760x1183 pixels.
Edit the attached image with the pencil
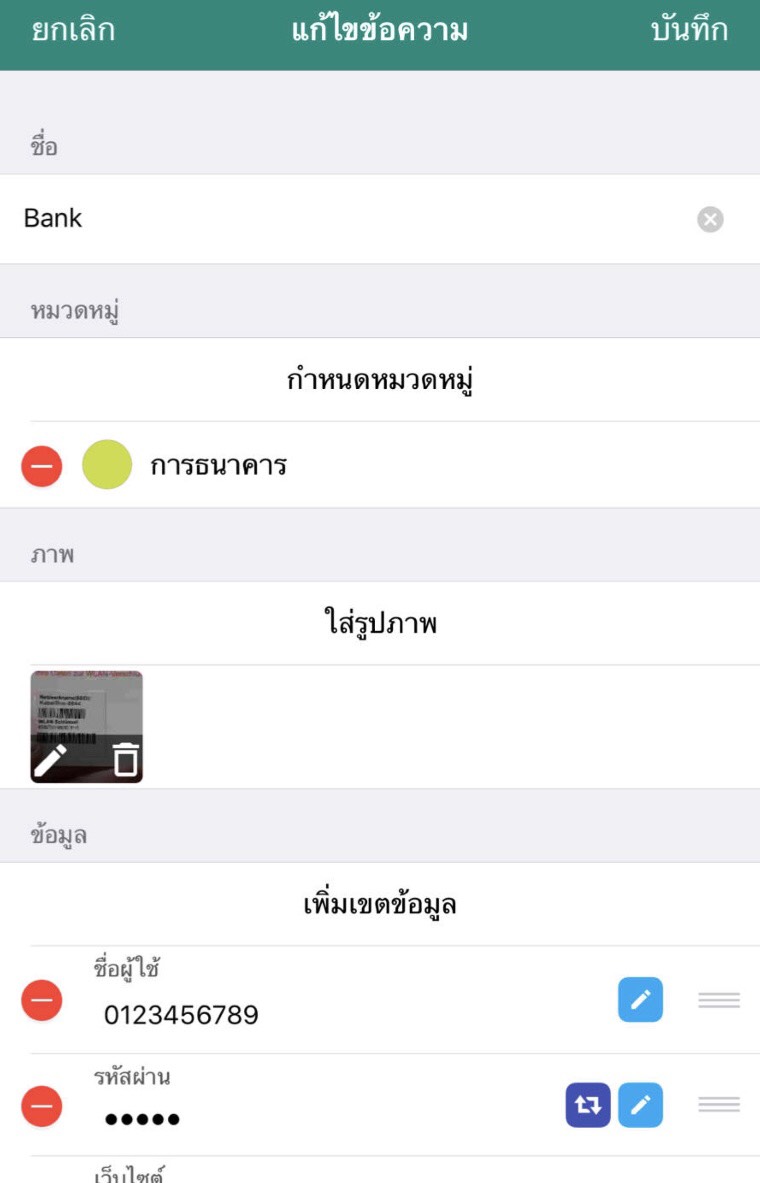coord(52,760)
